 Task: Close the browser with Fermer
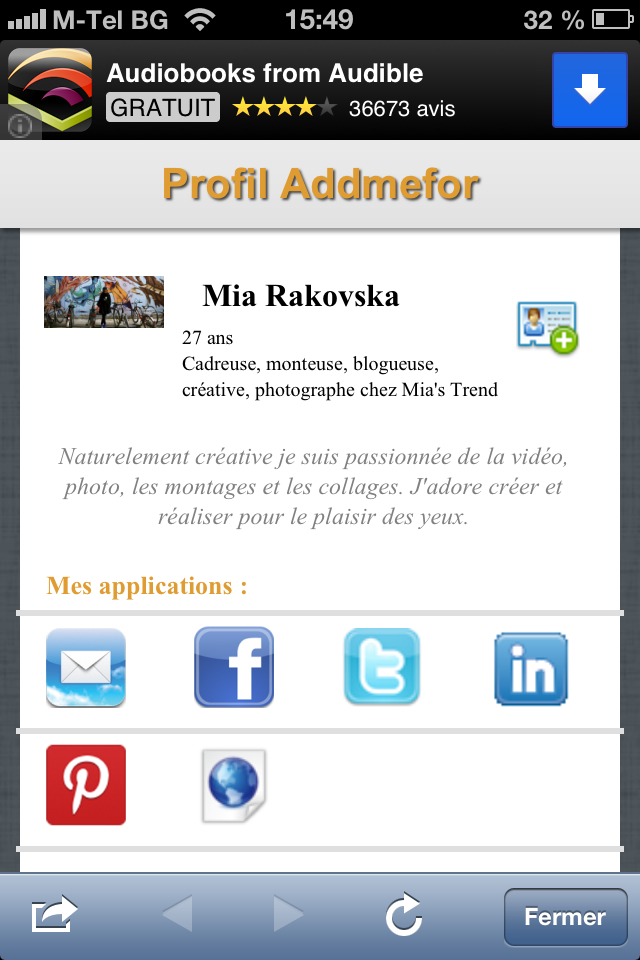point(565,917)
